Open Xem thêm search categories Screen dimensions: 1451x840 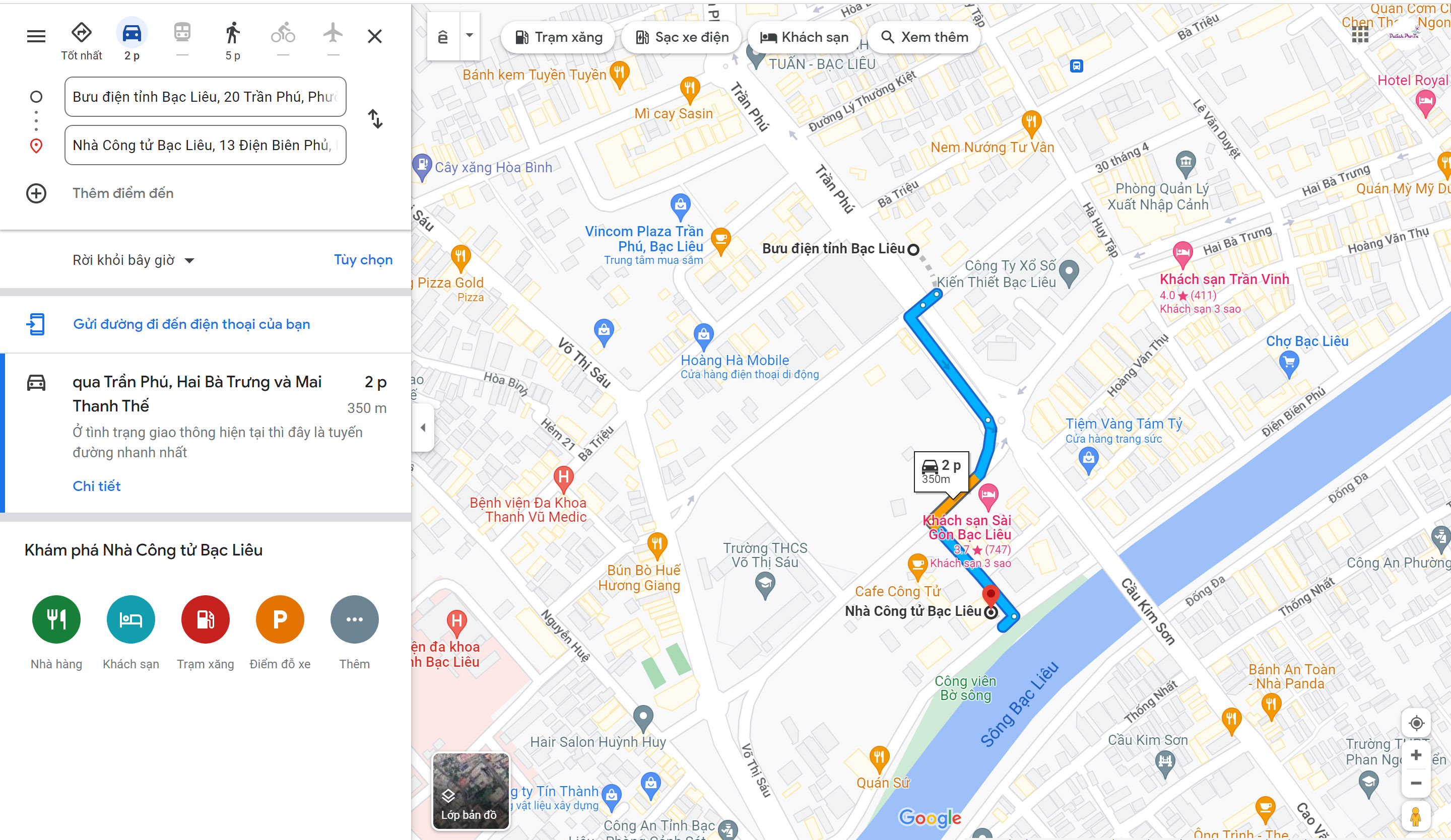pos(925,37)
